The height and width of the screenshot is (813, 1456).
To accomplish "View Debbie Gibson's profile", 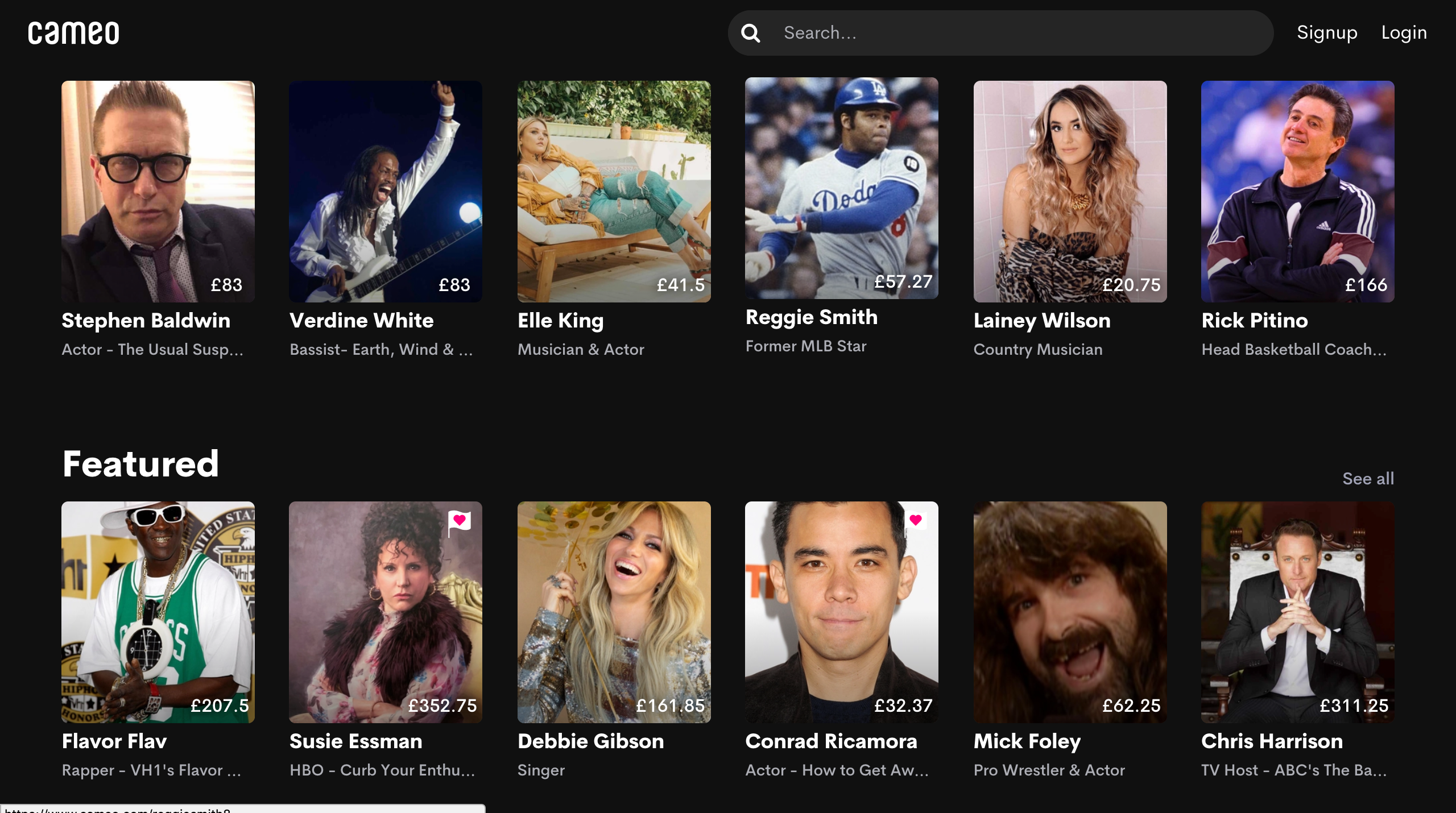I will pyautogui.click(x=614, y=612).
